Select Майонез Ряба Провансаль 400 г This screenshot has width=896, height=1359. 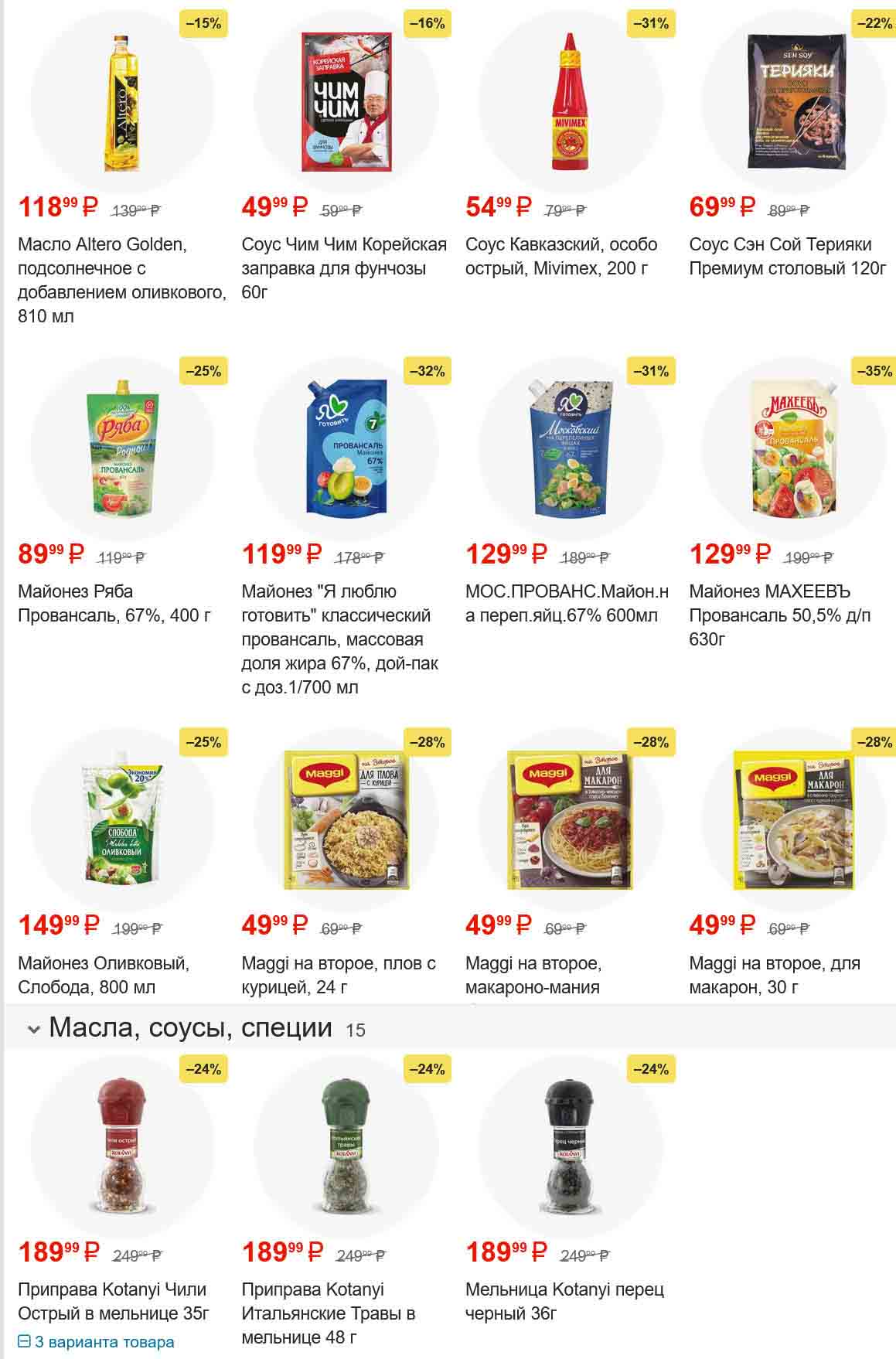[x=122, y=450]
